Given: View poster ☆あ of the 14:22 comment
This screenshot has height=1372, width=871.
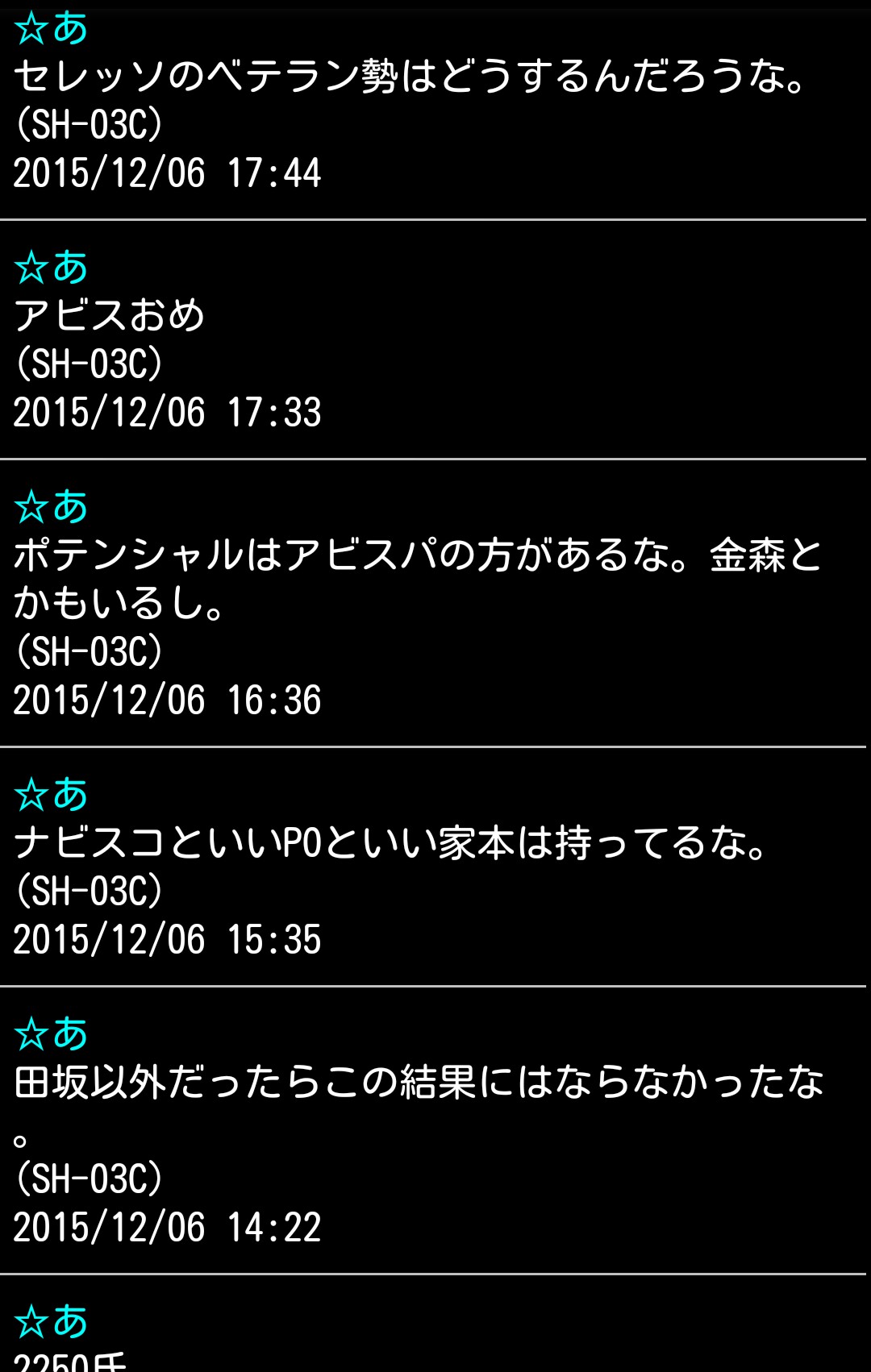Looking at the screenshot, I should (51, 1034).
